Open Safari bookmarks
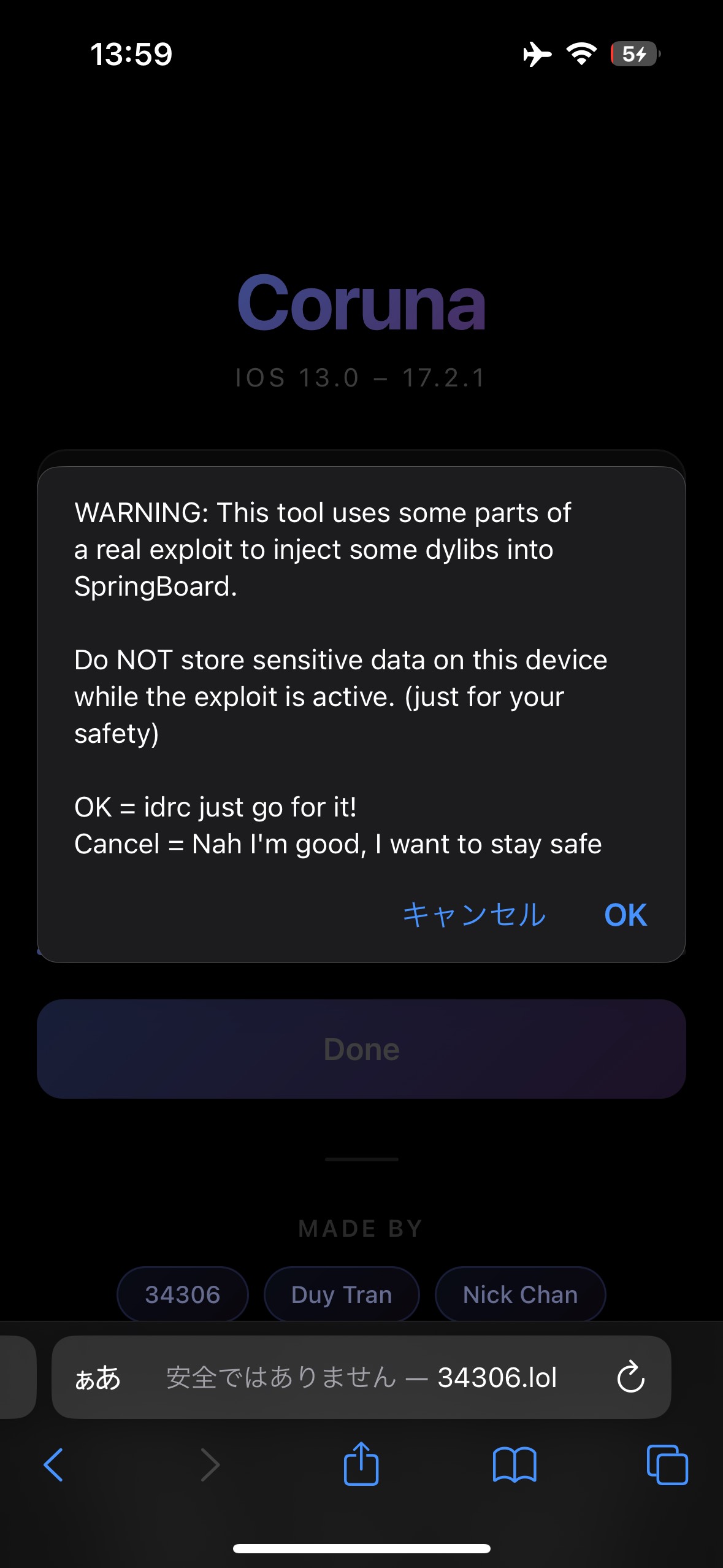 coord(515,1465)
